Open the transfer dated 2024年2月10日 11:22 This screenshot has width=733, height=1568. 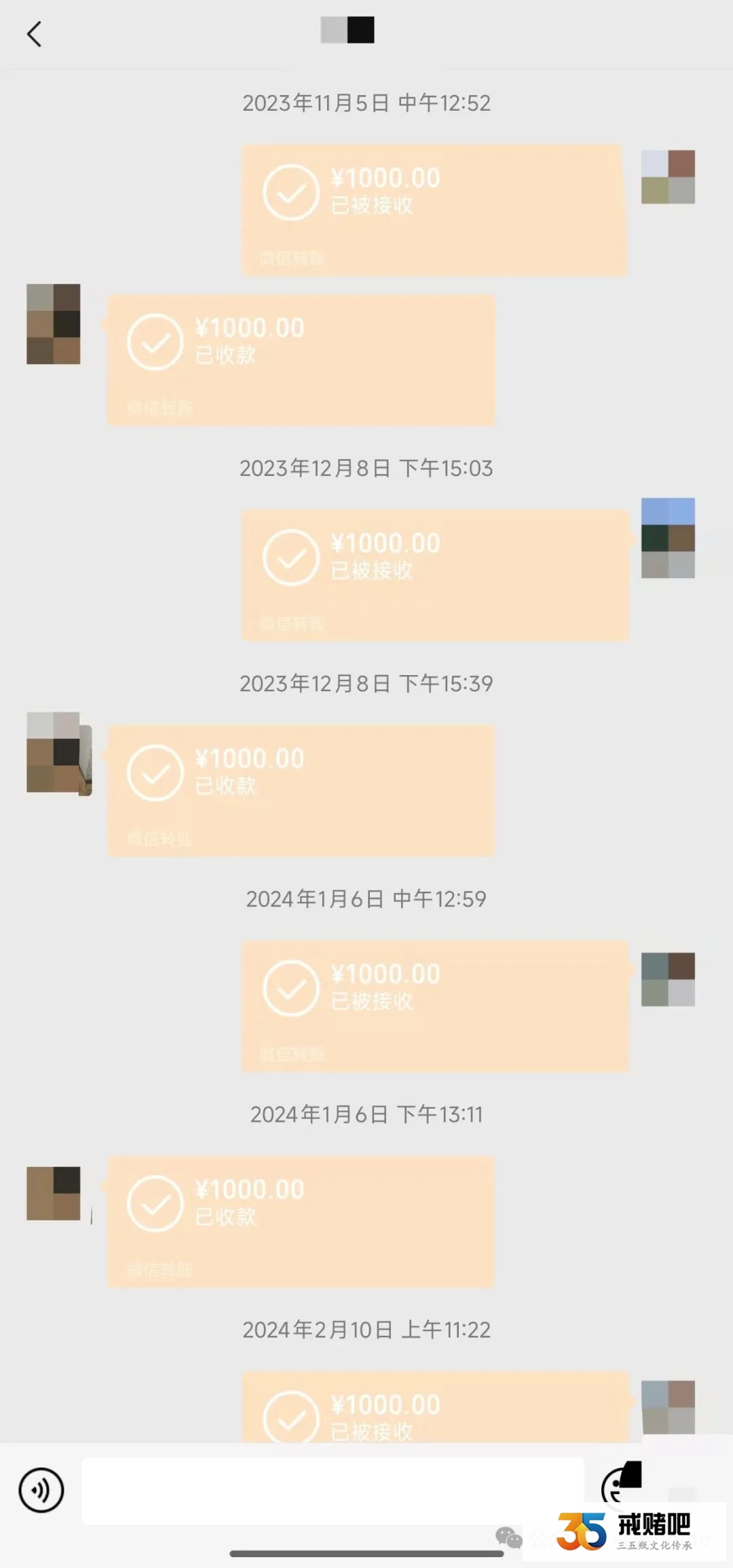pos(434,1408)
